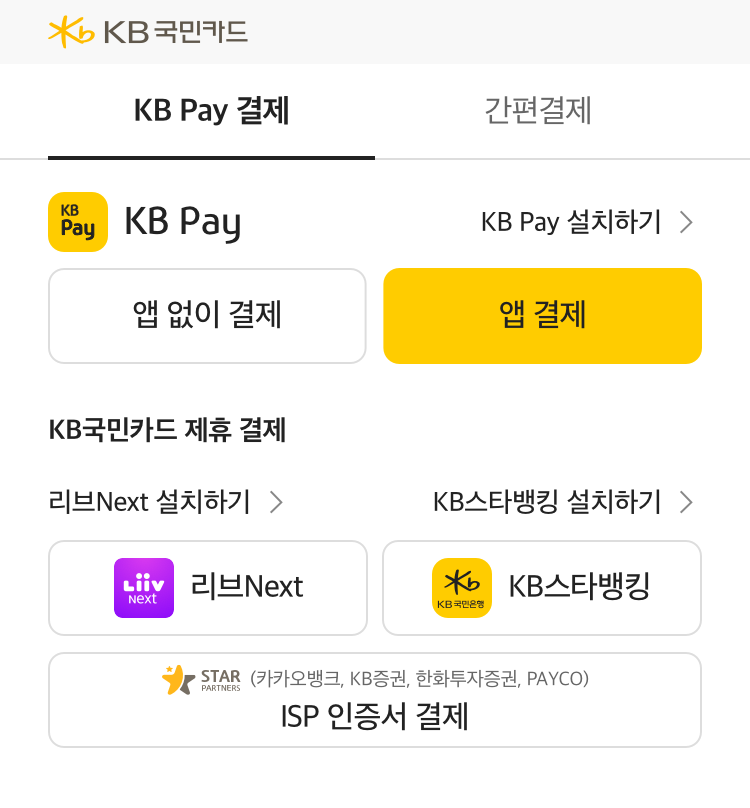The image size is (750, 808).
Task: Open the KB Pay 설치하기 link
Action: tap(586, 222)
